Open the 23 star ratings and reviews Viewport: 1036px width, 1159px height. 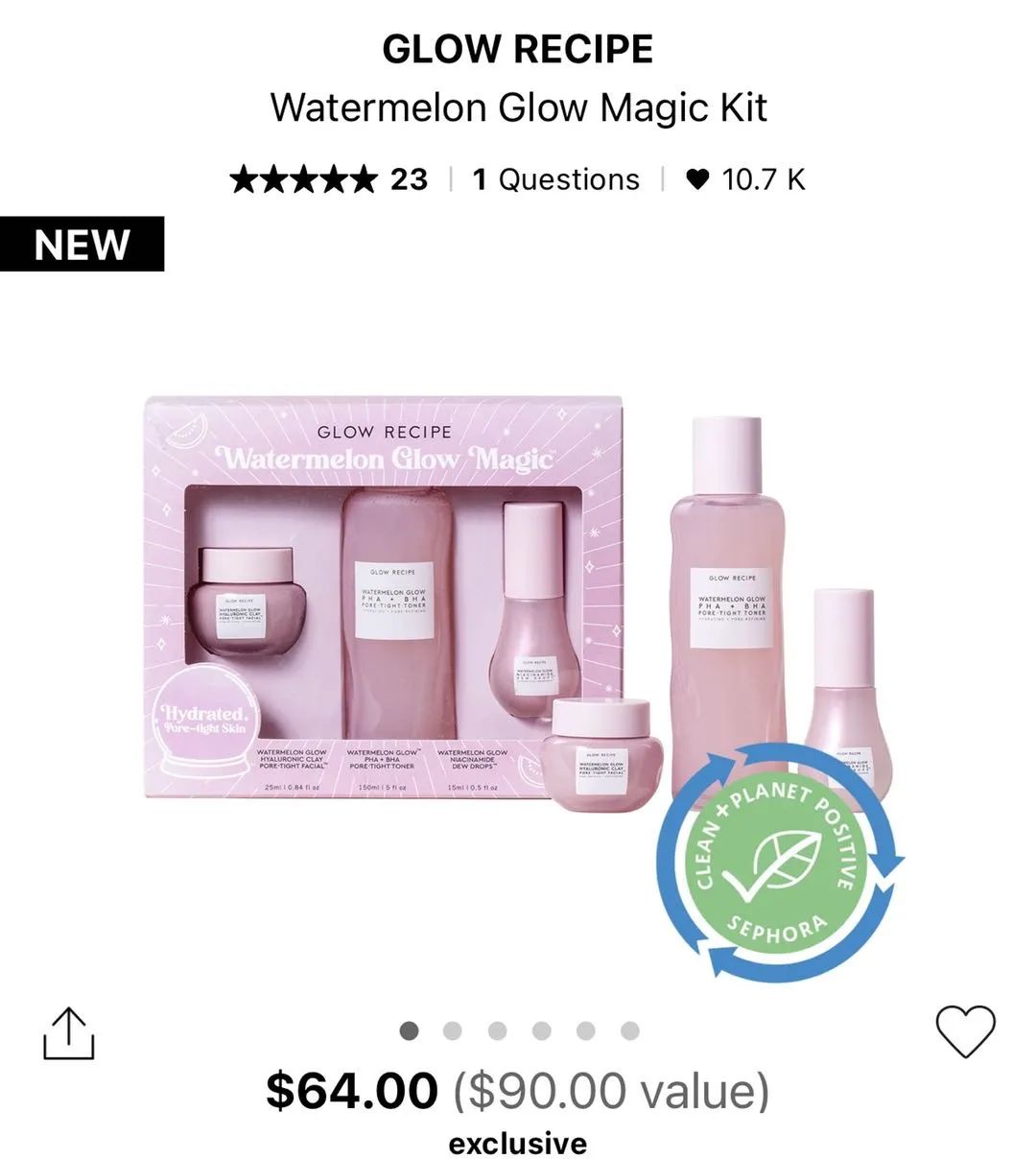click(x=329, y=179)
